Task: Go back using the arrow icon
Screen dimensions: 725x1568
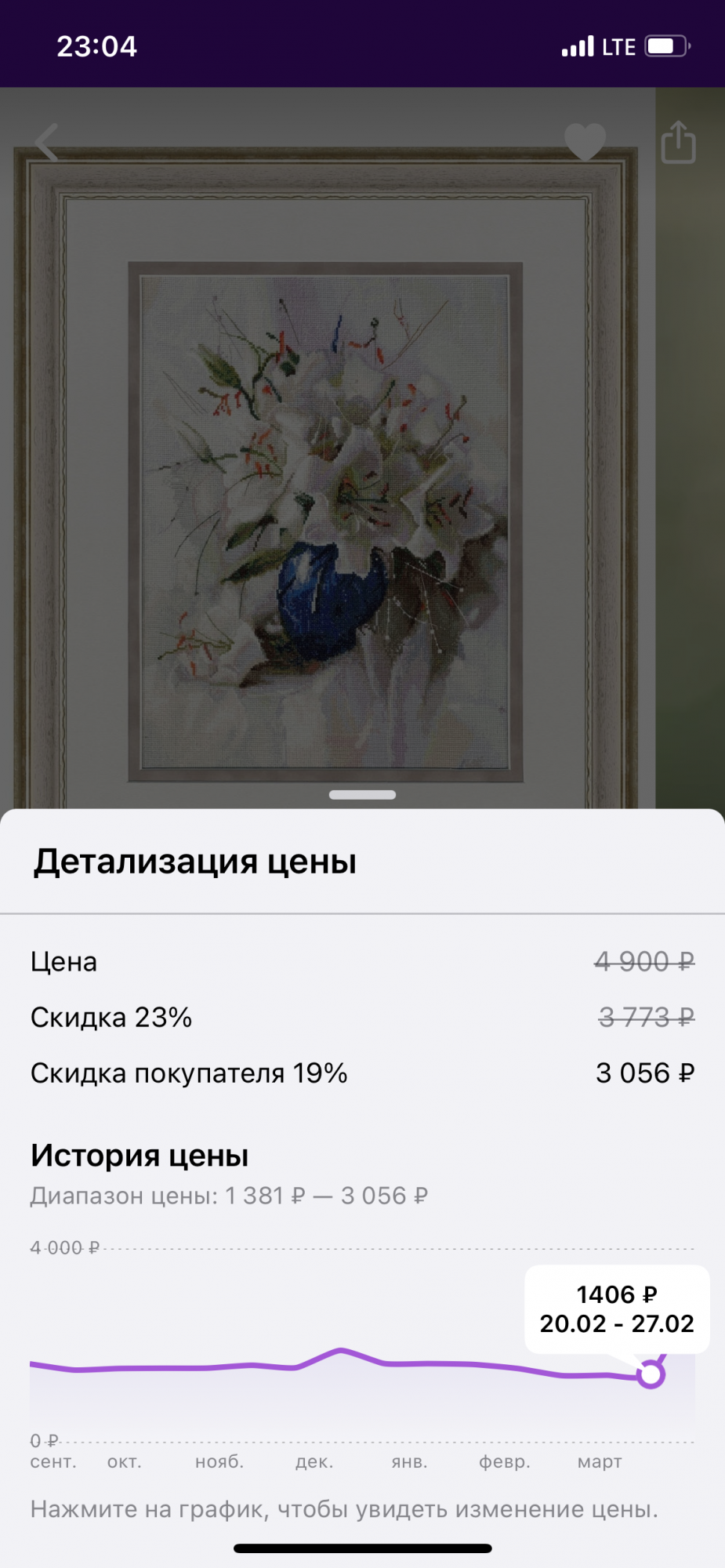Action: tap(47, 143)
